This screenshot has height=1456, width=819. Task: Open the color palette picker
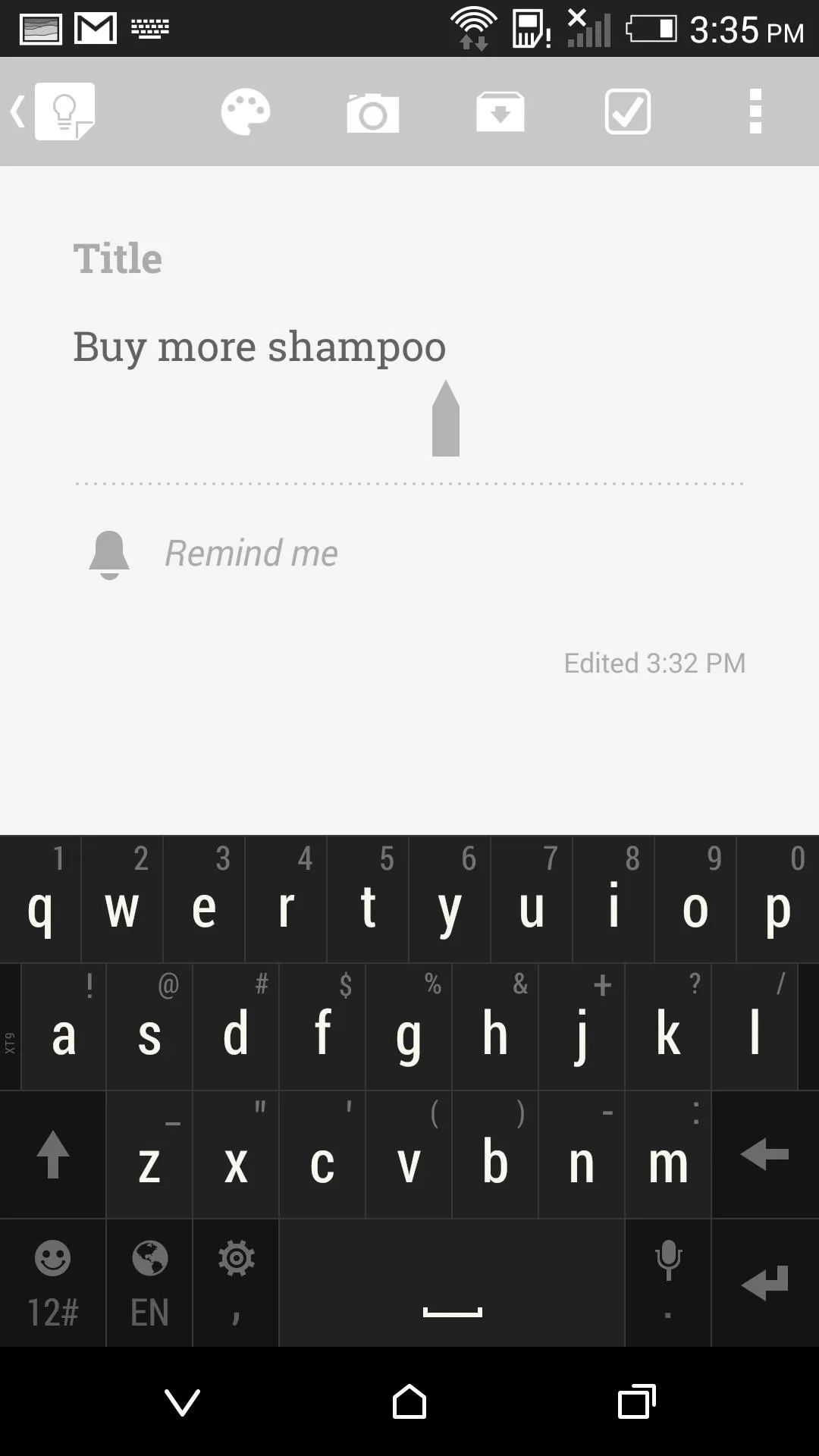click(x=245, y=112)
